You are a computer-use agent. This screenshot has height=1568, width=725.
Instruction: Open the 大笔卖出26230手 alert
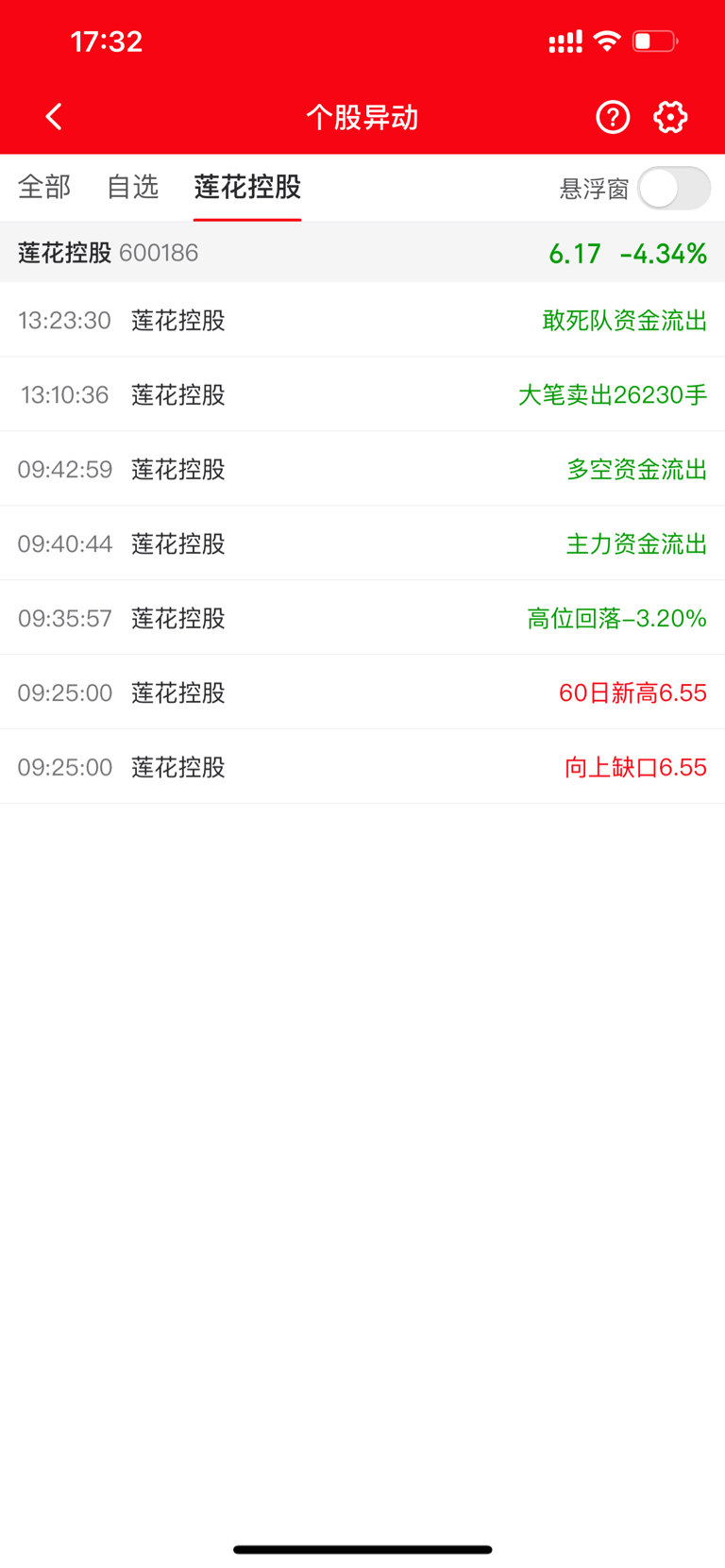[x=362, y=394]
